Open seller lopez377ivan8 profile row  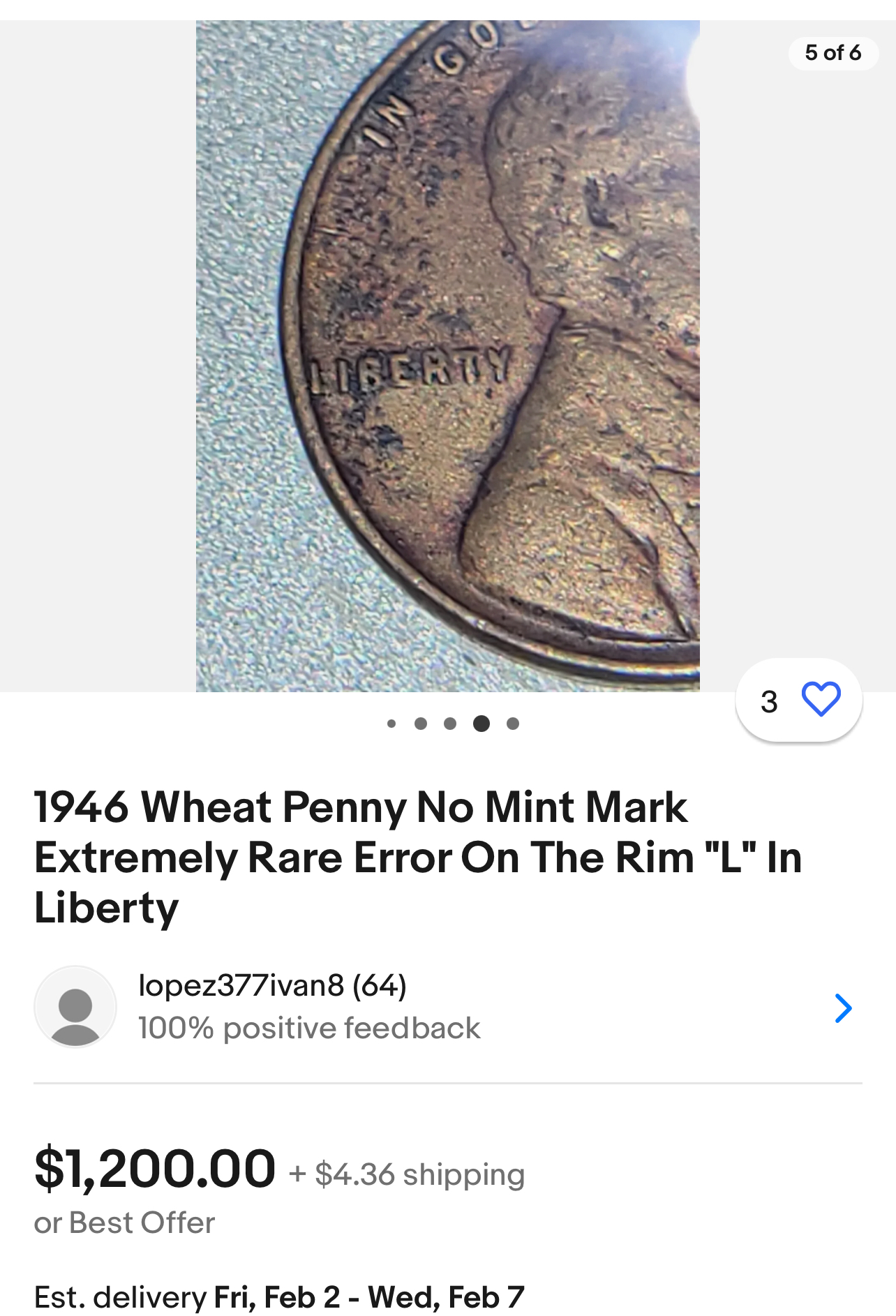click(447, 1007)
